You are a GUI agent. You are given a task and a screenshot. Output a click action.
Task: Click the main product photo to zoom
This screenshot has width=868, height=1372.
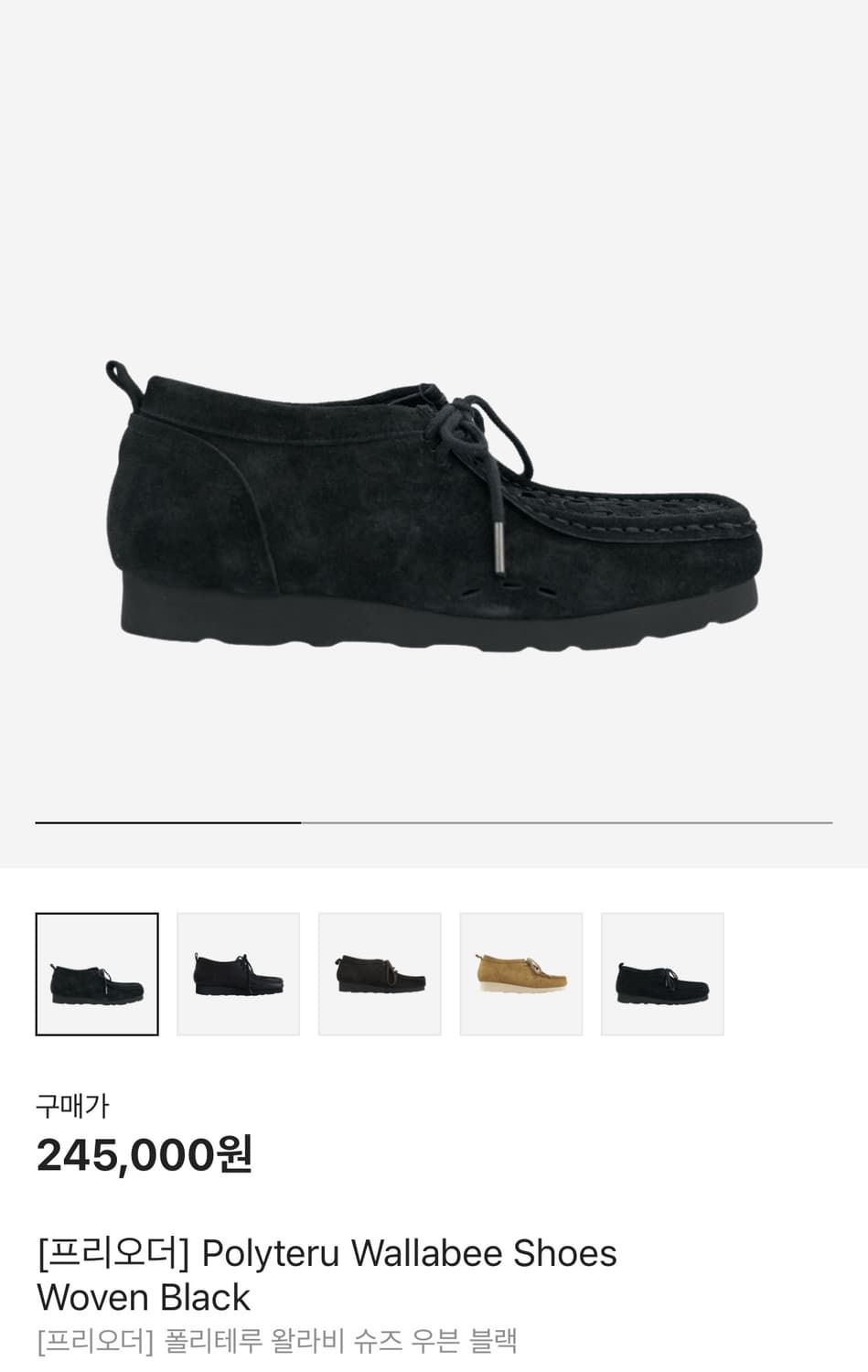434,503
